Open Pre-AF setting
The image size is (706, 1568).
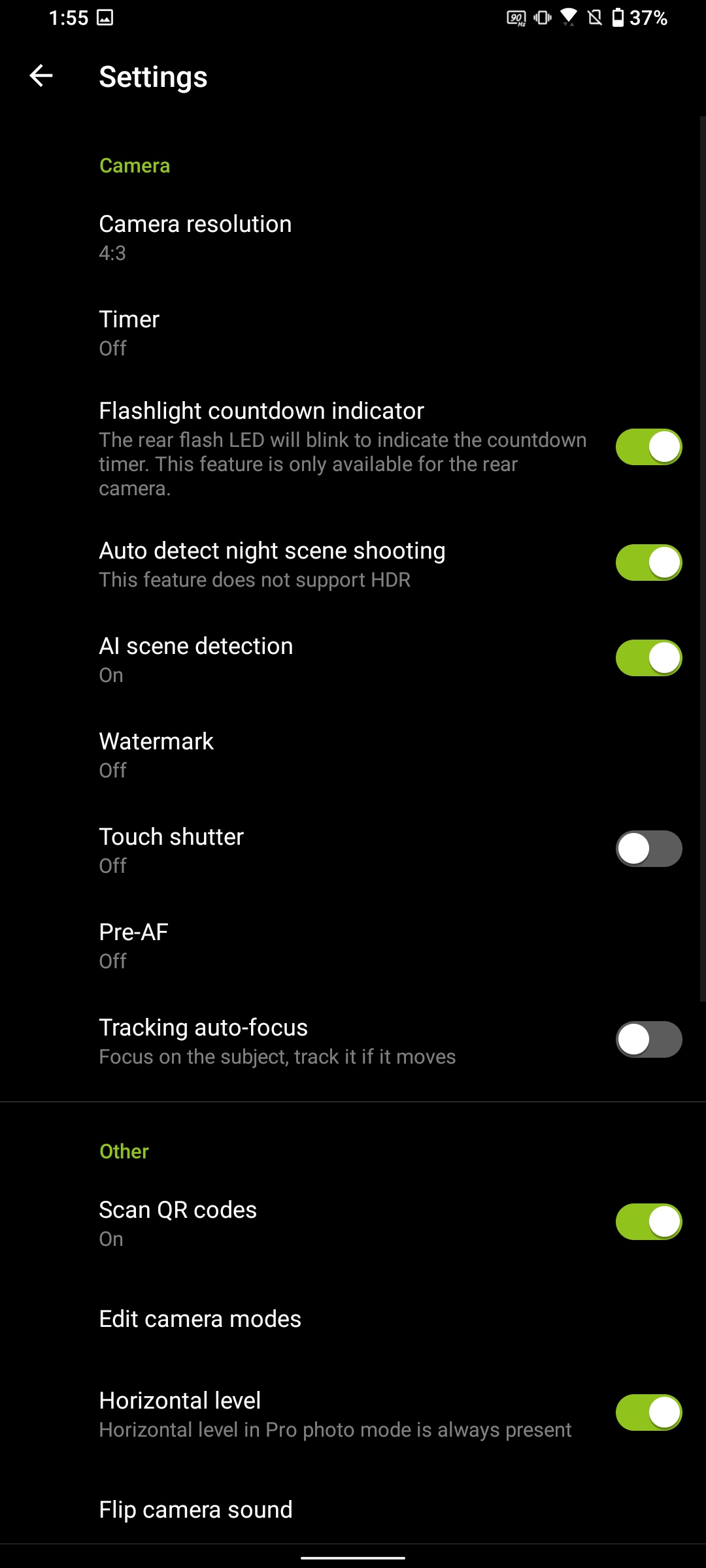tap(134, 945)
